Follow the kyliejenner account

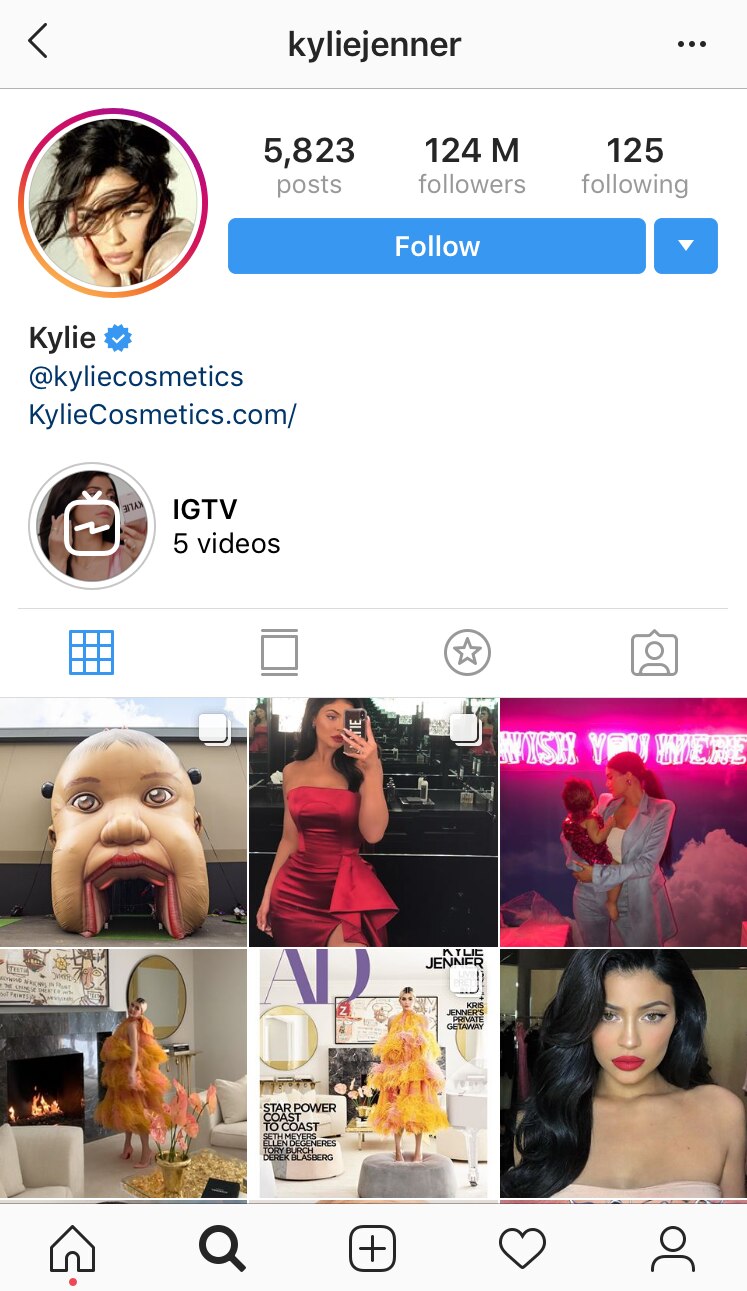tap(436, 246)
